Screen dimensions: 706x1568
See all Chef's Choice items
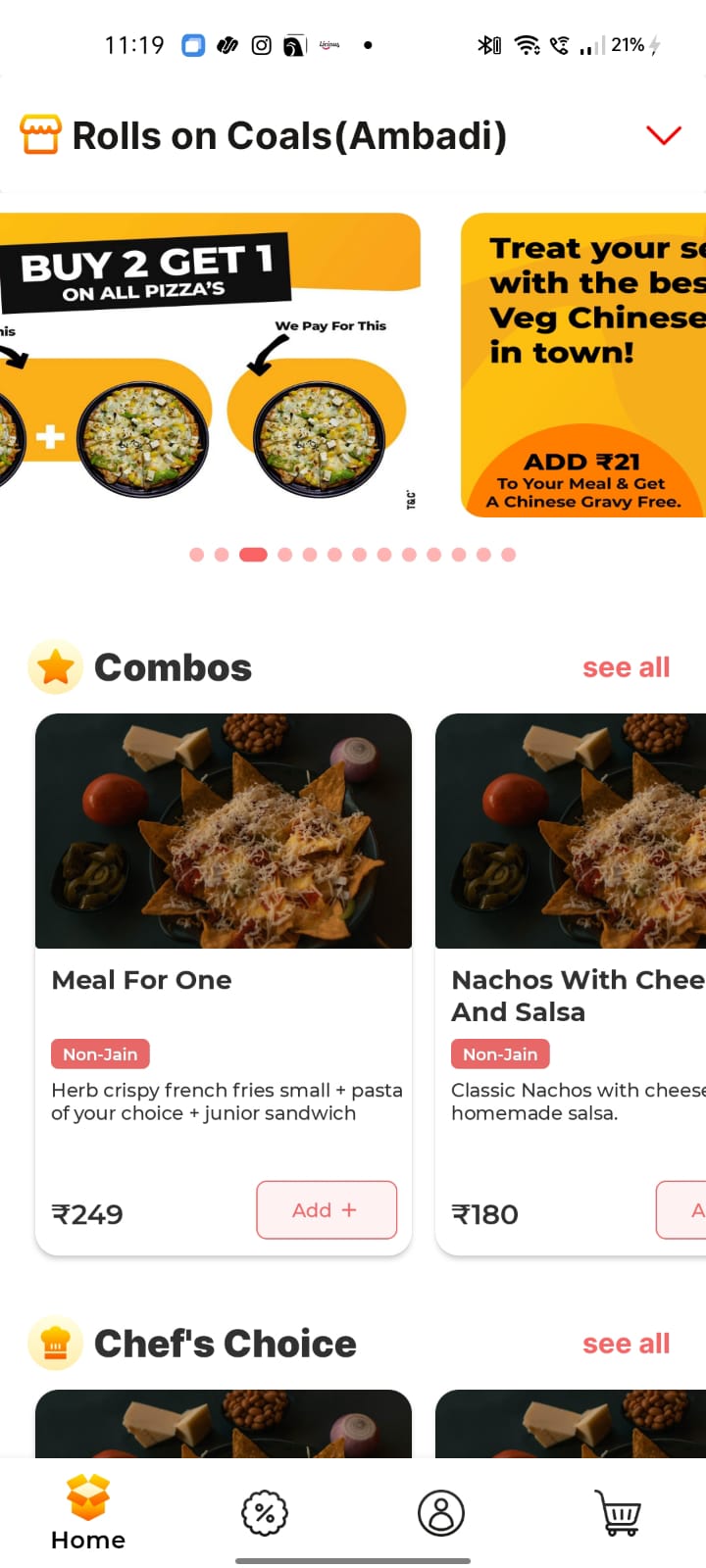[626, 1344]
